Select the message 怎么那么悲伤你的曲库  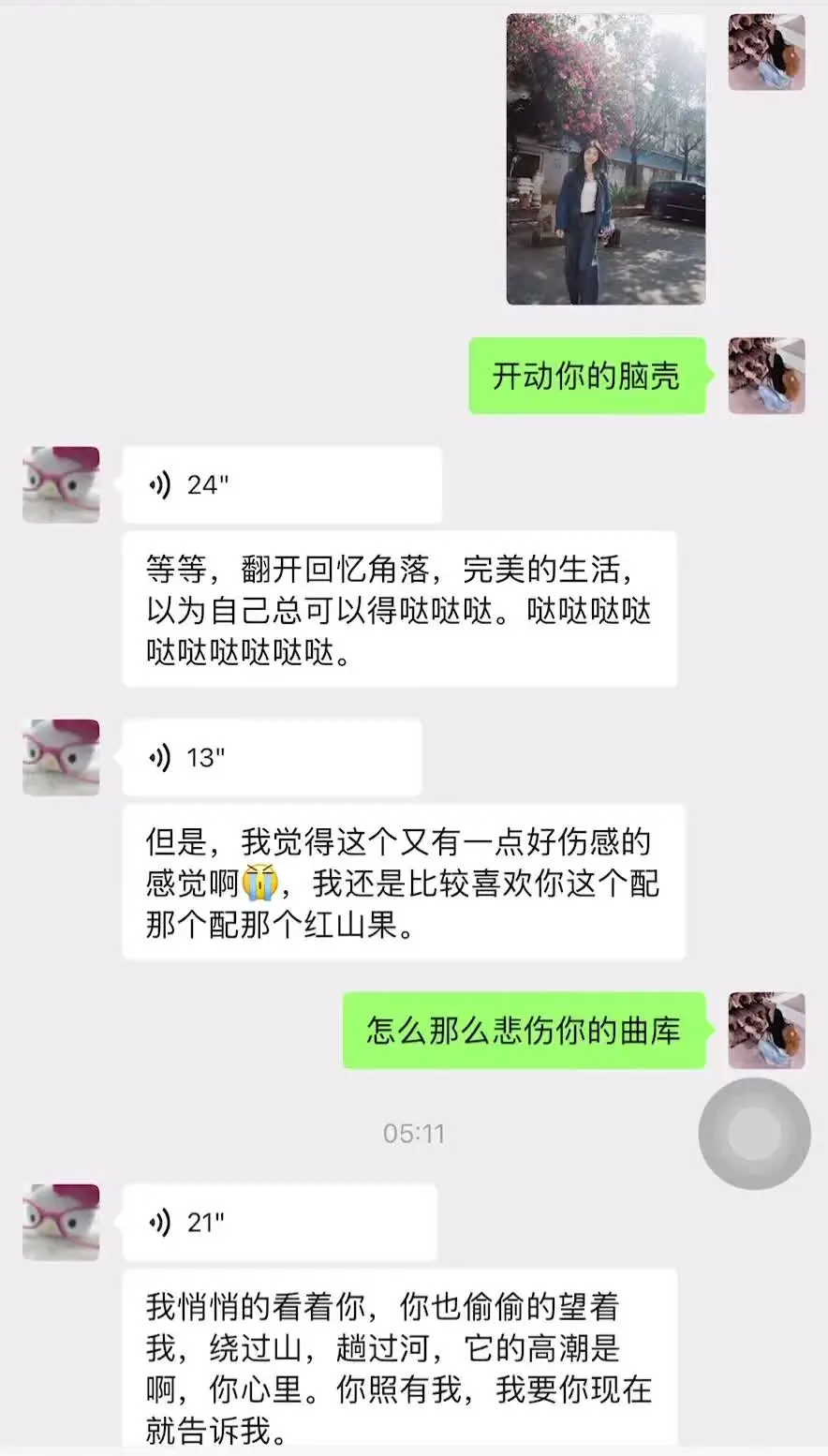(x=523, y=1031)
